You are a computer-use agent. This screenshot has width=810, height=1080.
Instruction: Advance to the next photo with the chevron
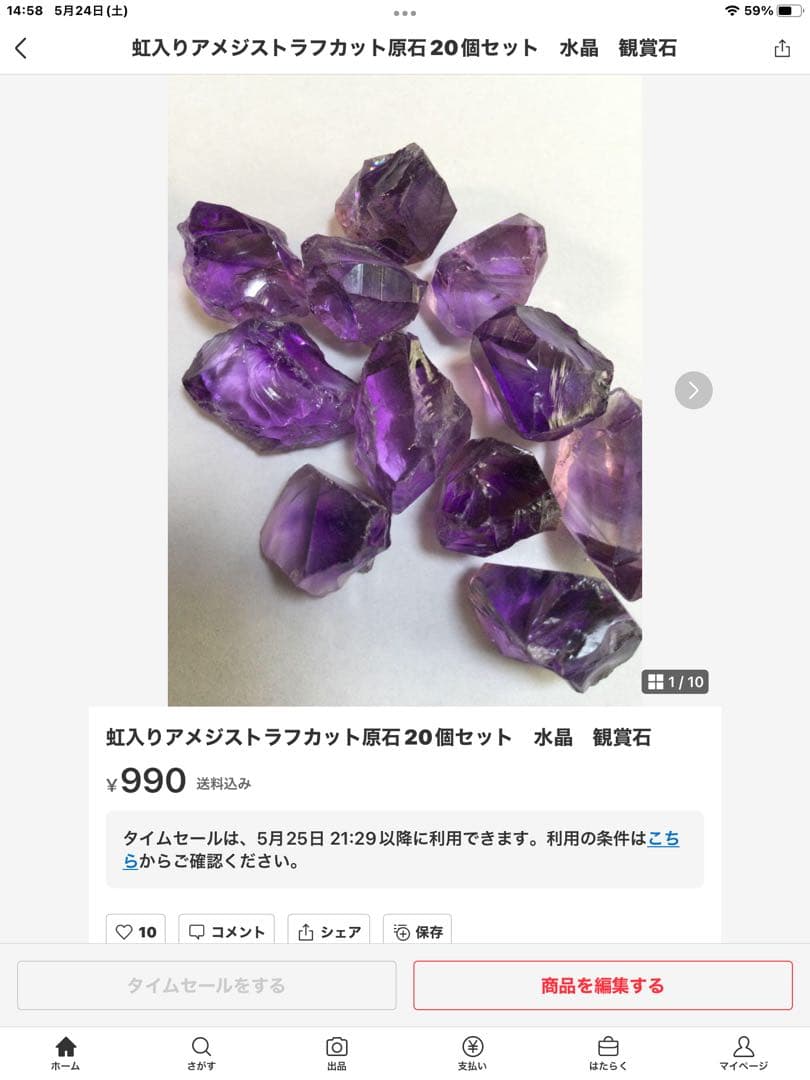[x=693, y=390]
